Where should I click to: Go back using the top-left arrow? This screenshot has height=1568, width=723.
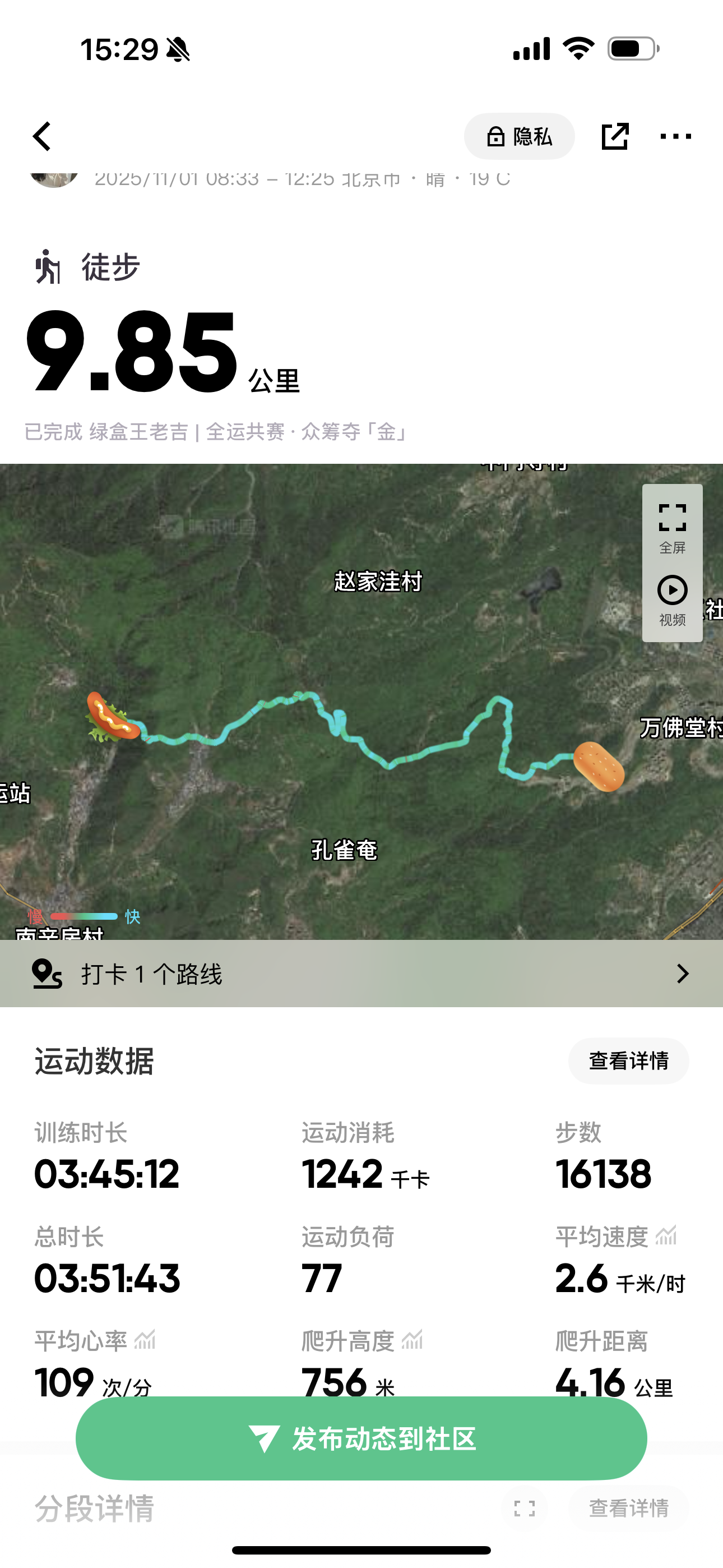pyautogui.click(x=42, y=136)
